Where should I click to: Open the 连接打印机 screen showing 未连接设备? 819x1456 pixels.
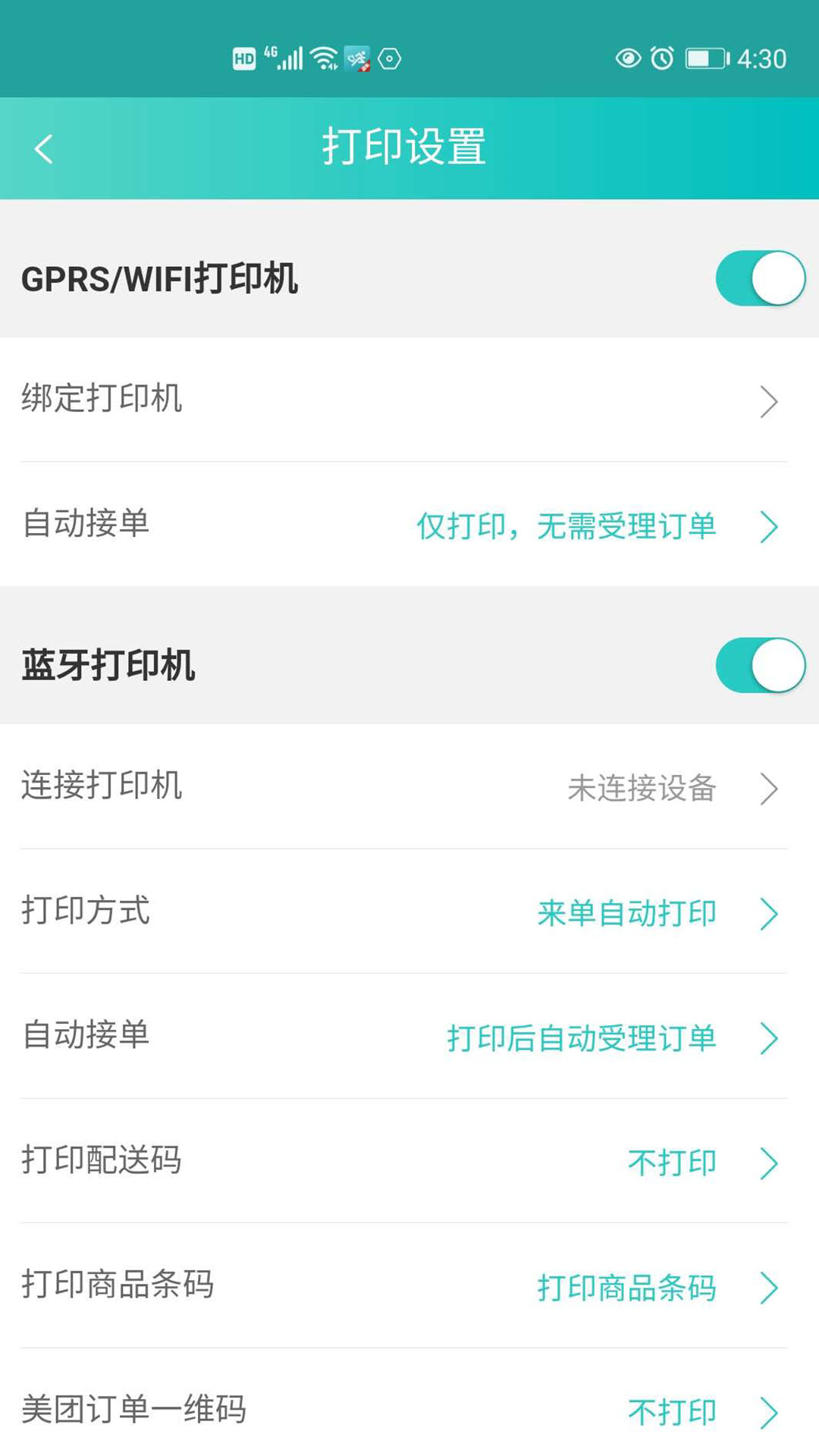point(409,789)
